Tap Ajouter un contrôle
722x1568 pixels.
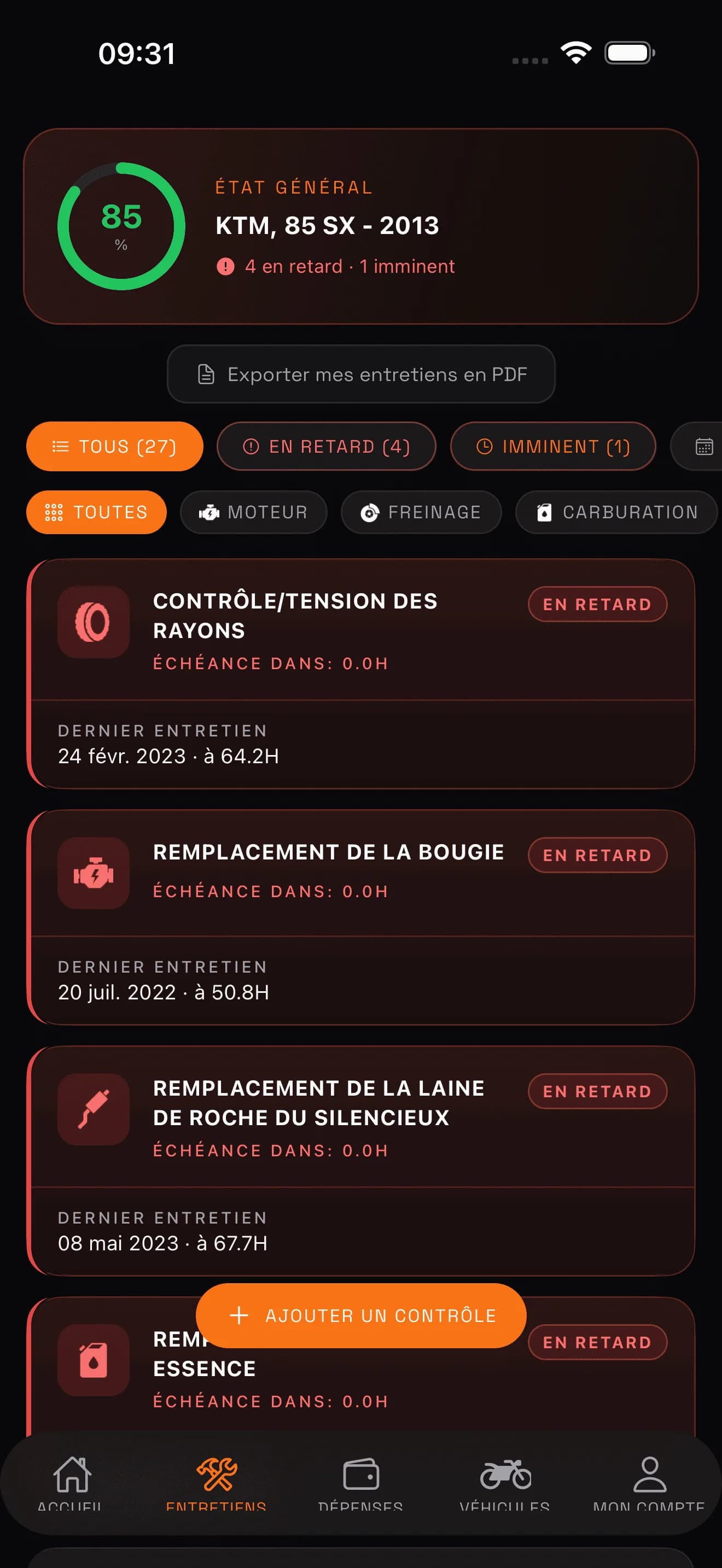tap(361, 1315)
